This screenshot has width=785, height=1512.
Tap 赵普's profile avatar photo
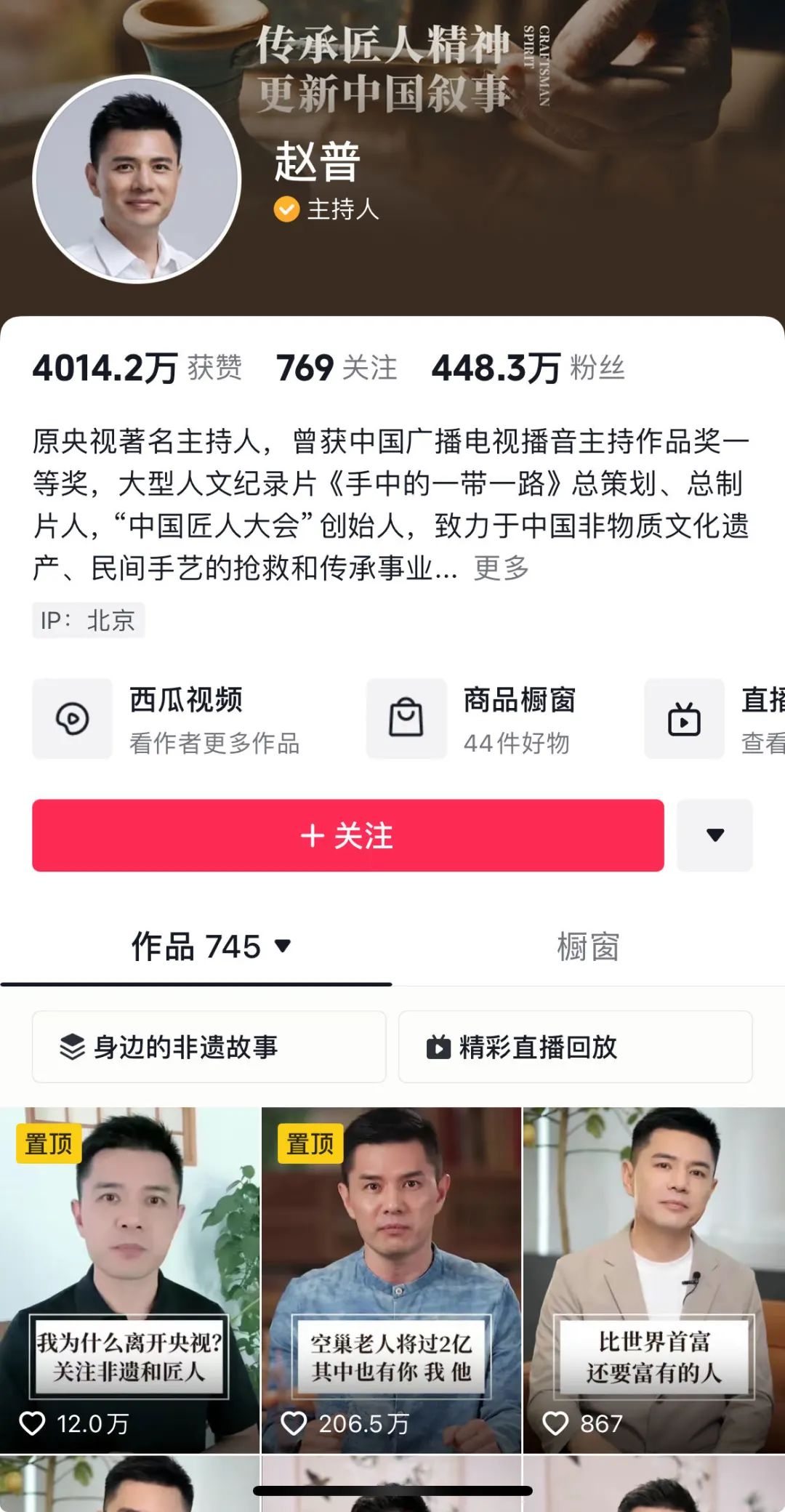click(137, 180)
